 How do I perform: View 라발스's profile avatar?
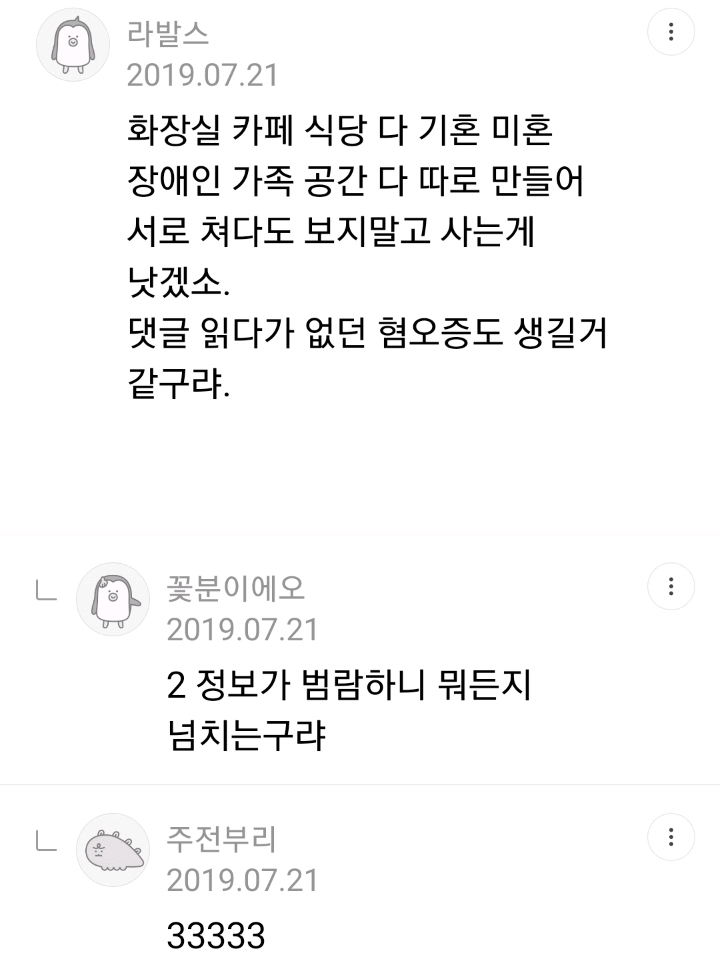[x=73, y=45]
